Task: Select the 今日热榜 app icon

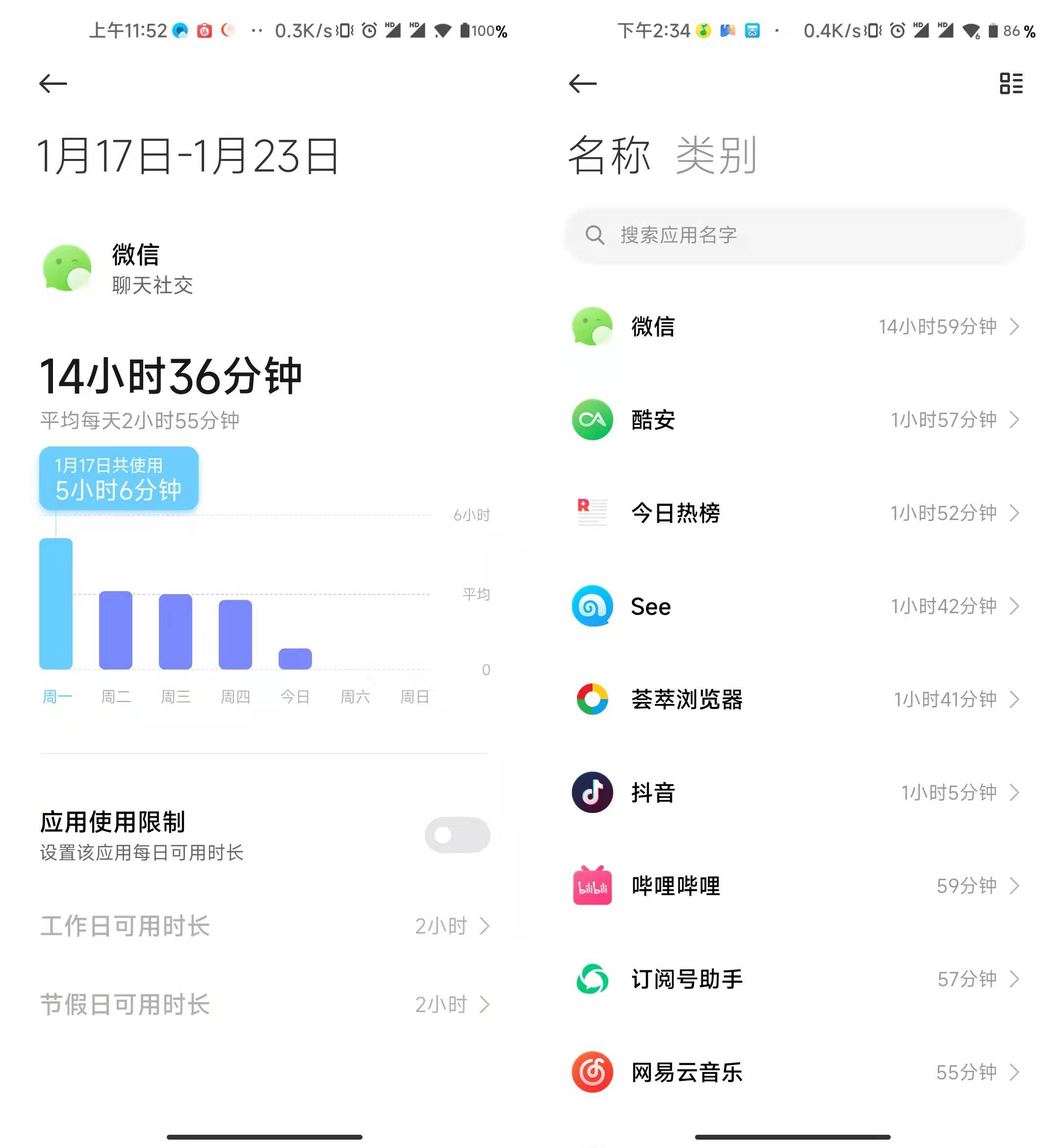Action: 593,513
